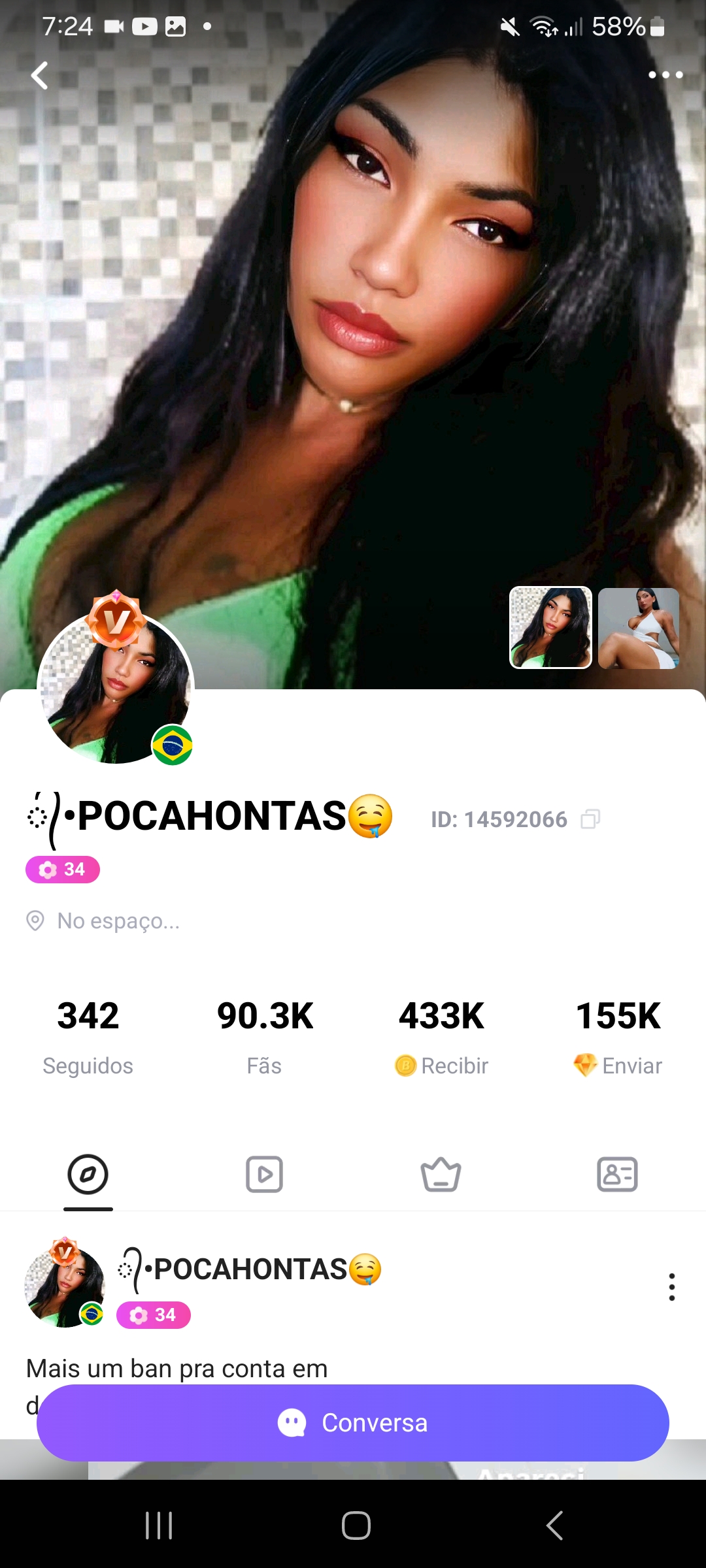Switch to the profile card tab
The height and width of the screenshot is (1568, 706).
pos(617,1175)
